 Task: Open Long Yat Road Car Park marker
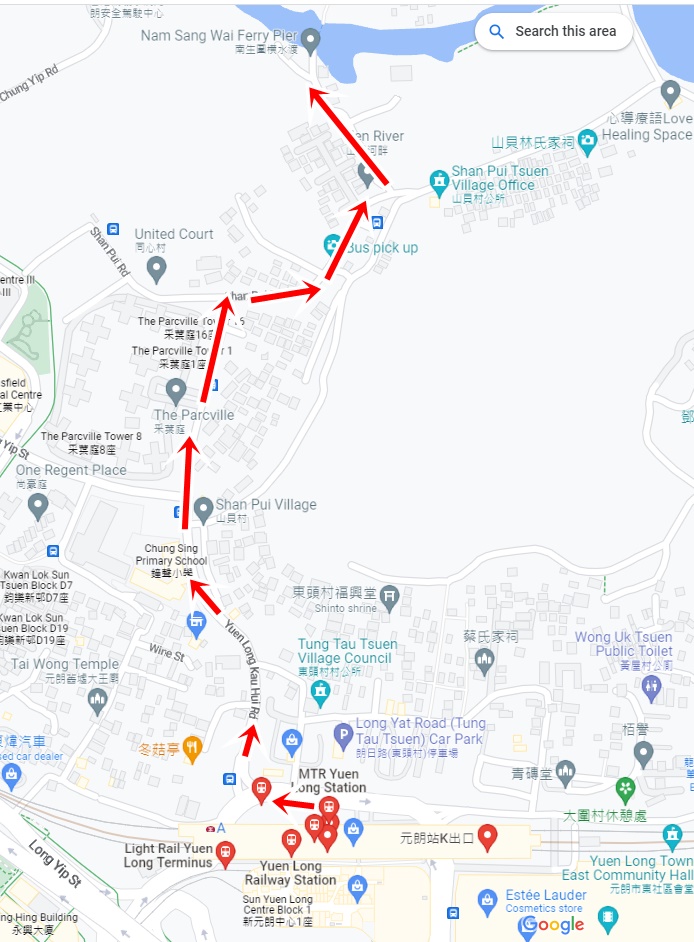click(x=343, y=735)
